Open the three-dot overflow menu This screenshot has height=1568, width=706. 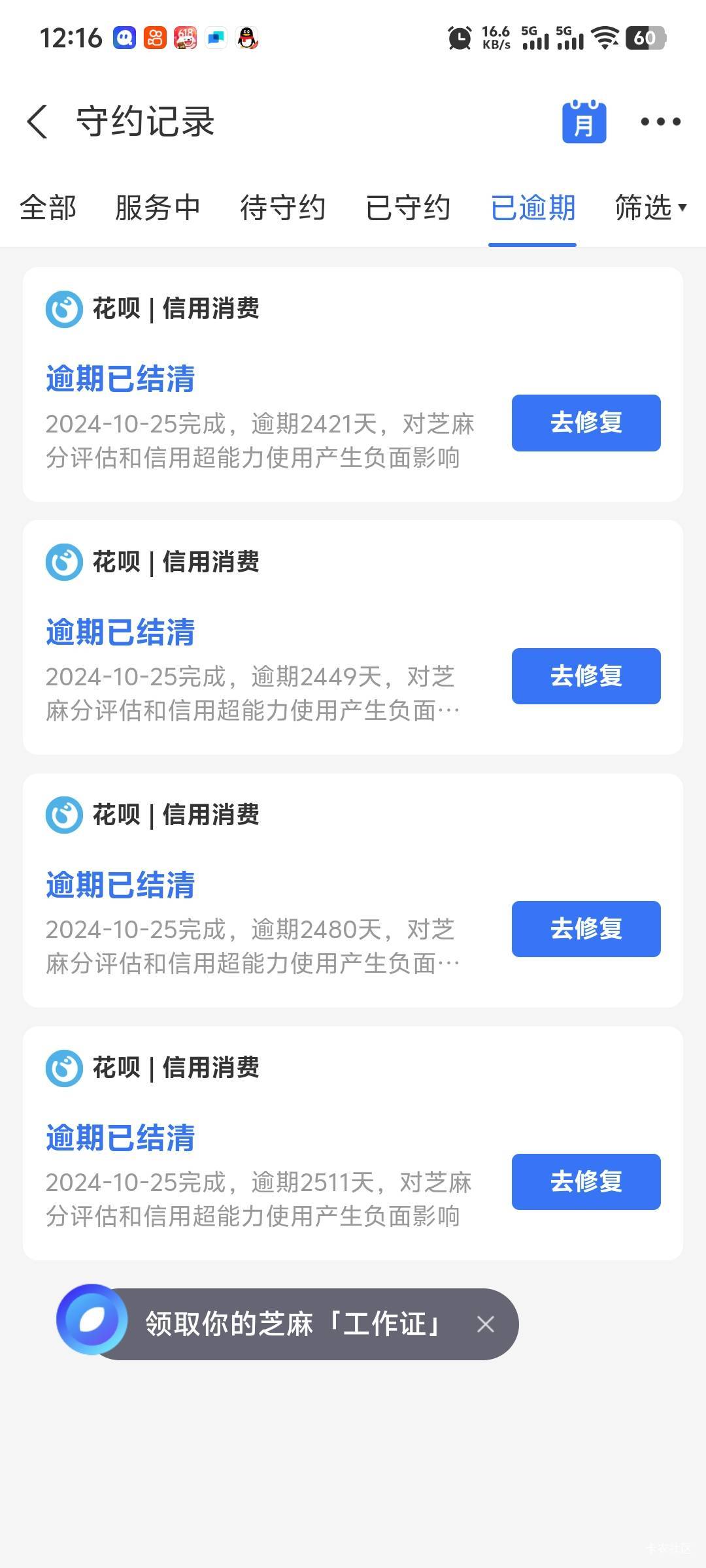(x=660, y=122)
